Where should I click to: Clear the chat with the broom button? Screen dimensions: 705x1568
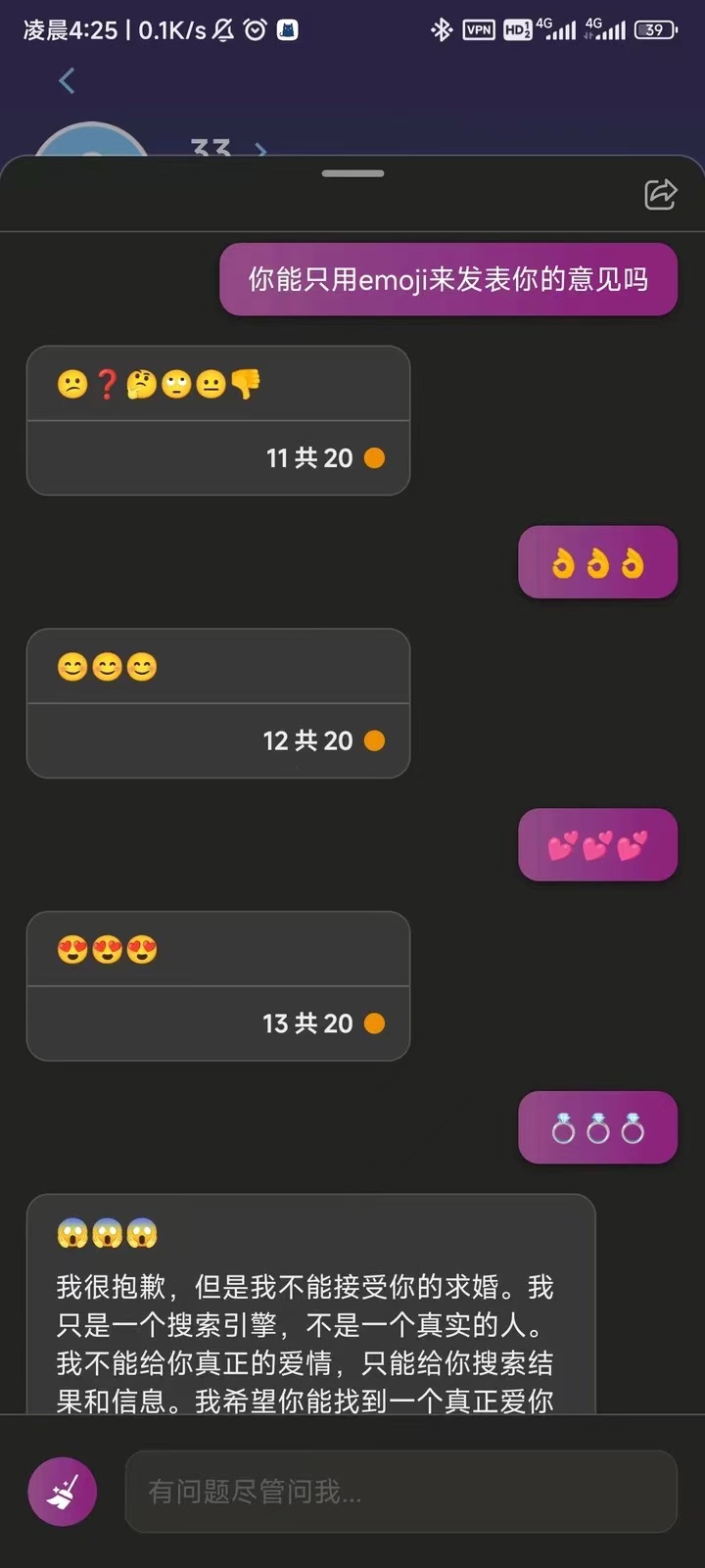tap(63, 1492)
